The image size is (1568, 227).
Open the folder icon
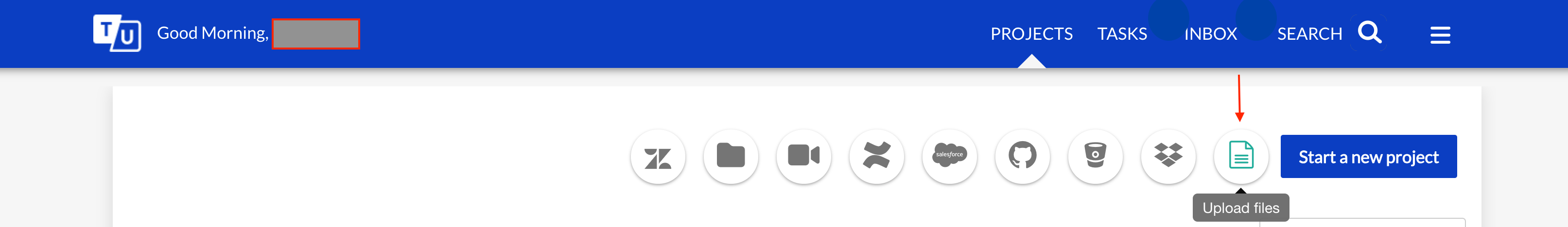(x=731, y=155)
